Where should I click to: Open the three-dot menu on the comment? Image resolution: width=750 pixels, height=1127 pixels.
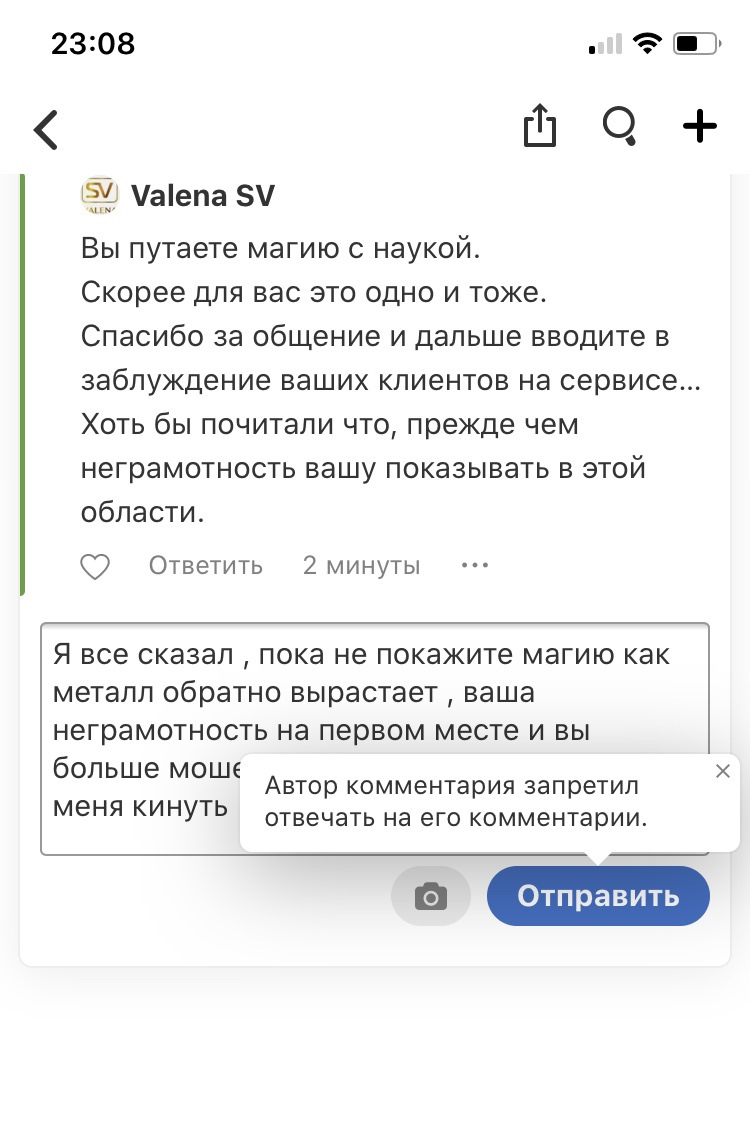(474, 566)
